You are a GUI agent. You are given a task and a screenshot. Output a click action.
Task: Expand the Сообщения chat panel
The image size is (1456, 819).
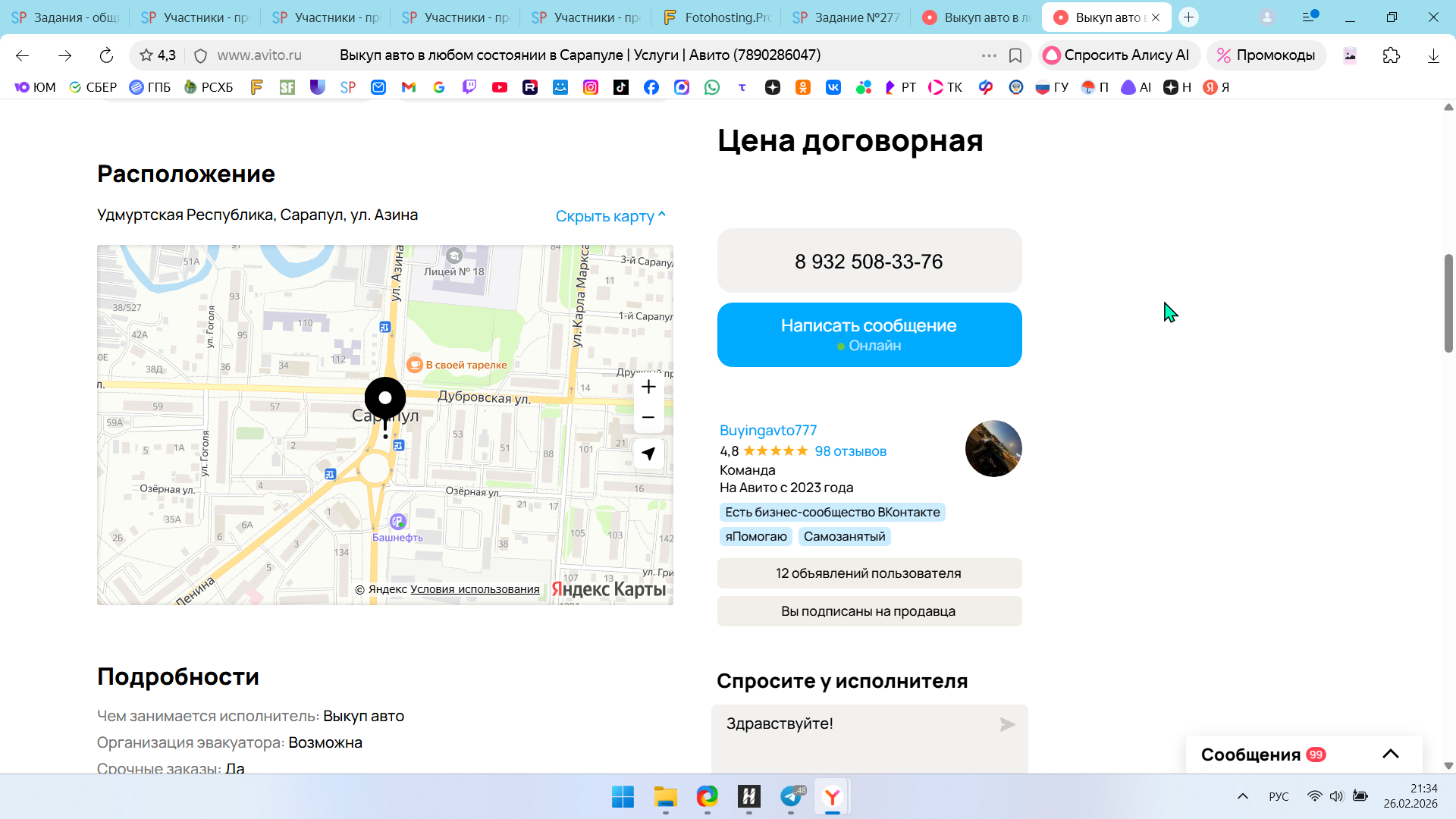click(x=1390, y=754)
